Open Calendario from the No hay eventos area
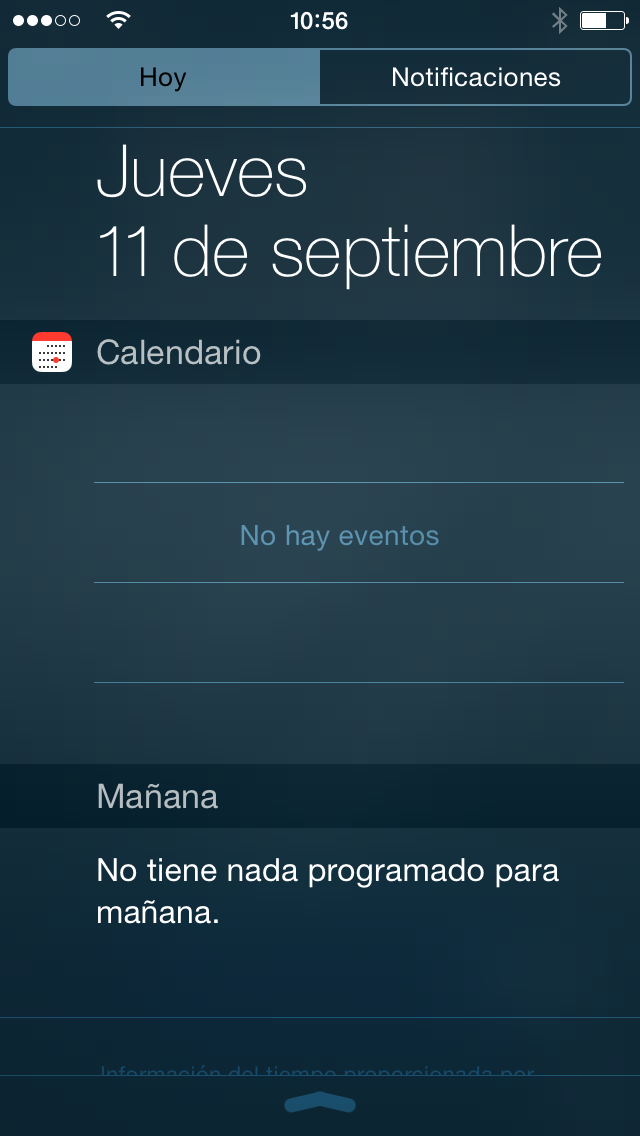640x1136 pixels. click(x=339, y=536)
